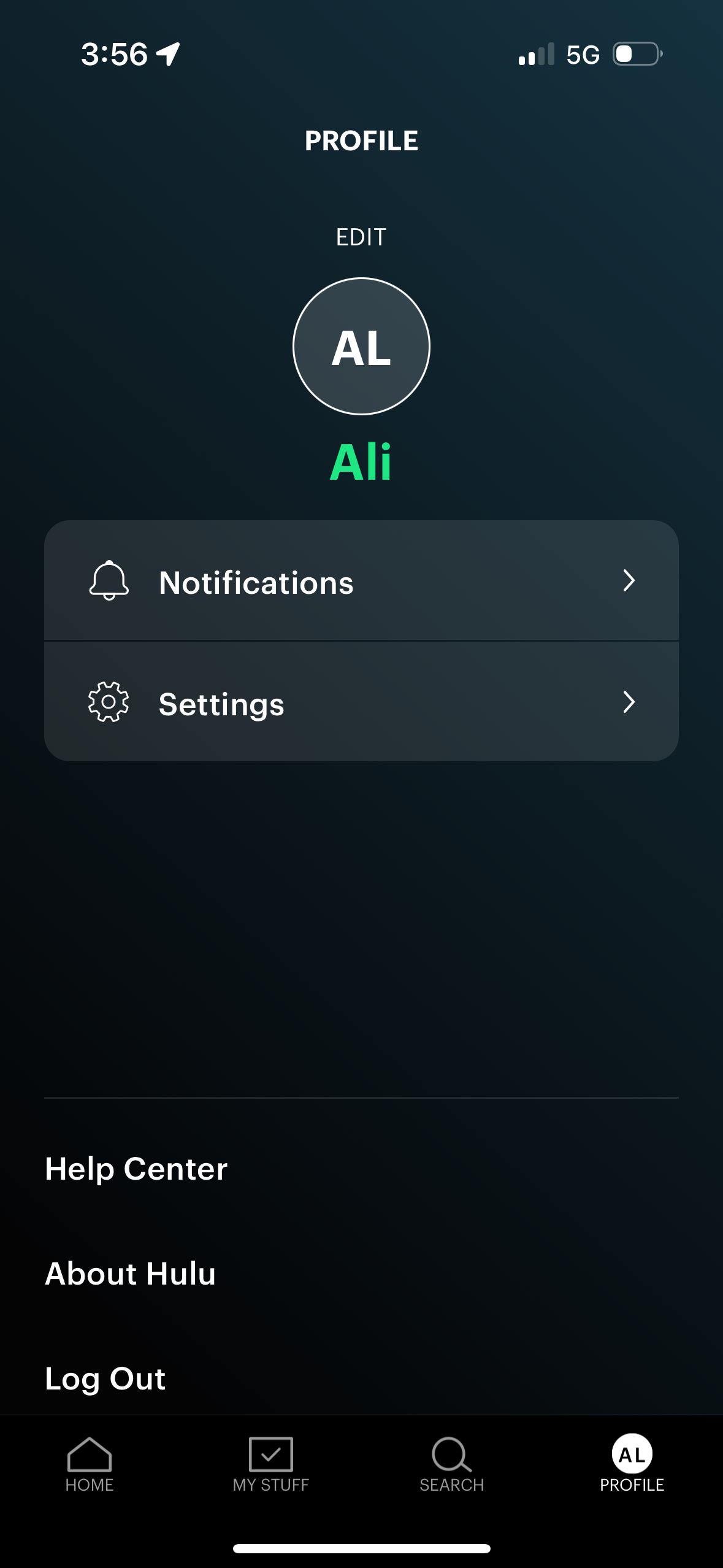Click the Settings gear icon

click(x=108, y=704)
